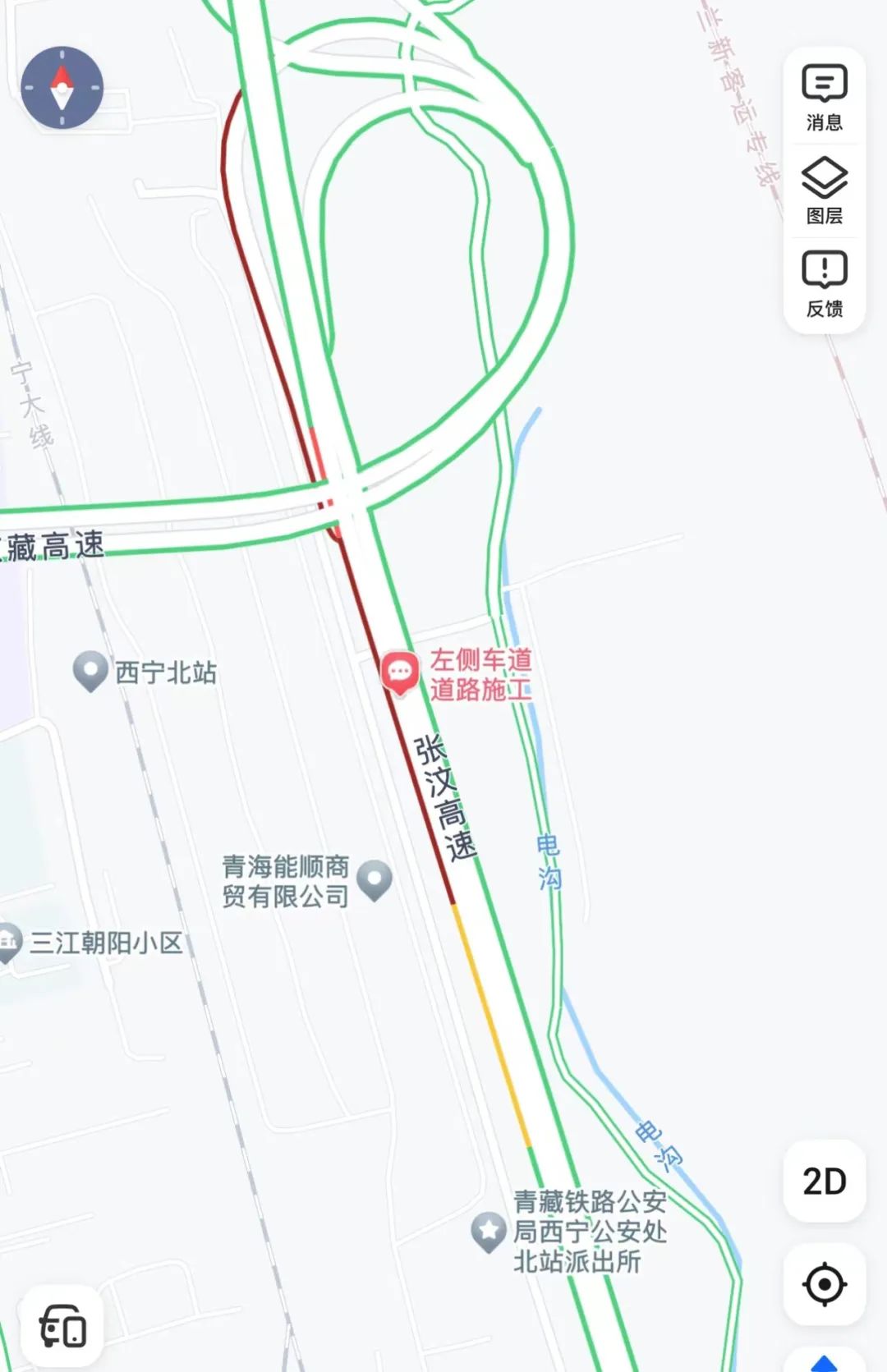Select the 西宁北站 place marker

tap(90, 670)
